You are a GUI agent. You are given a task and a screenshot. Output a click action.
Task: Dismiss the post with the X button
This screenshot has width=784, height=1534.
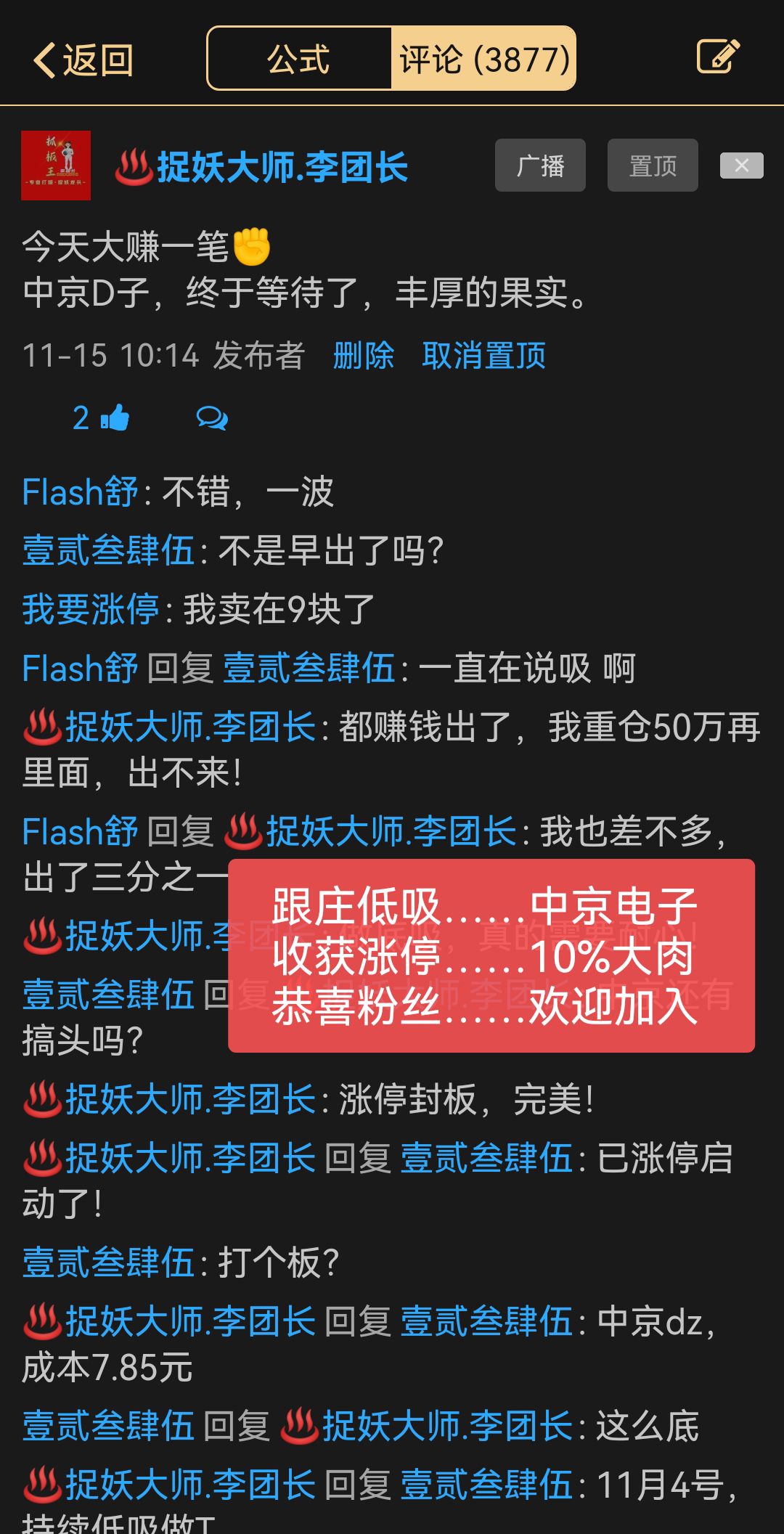pyautogui.click(x=741, y=166)
